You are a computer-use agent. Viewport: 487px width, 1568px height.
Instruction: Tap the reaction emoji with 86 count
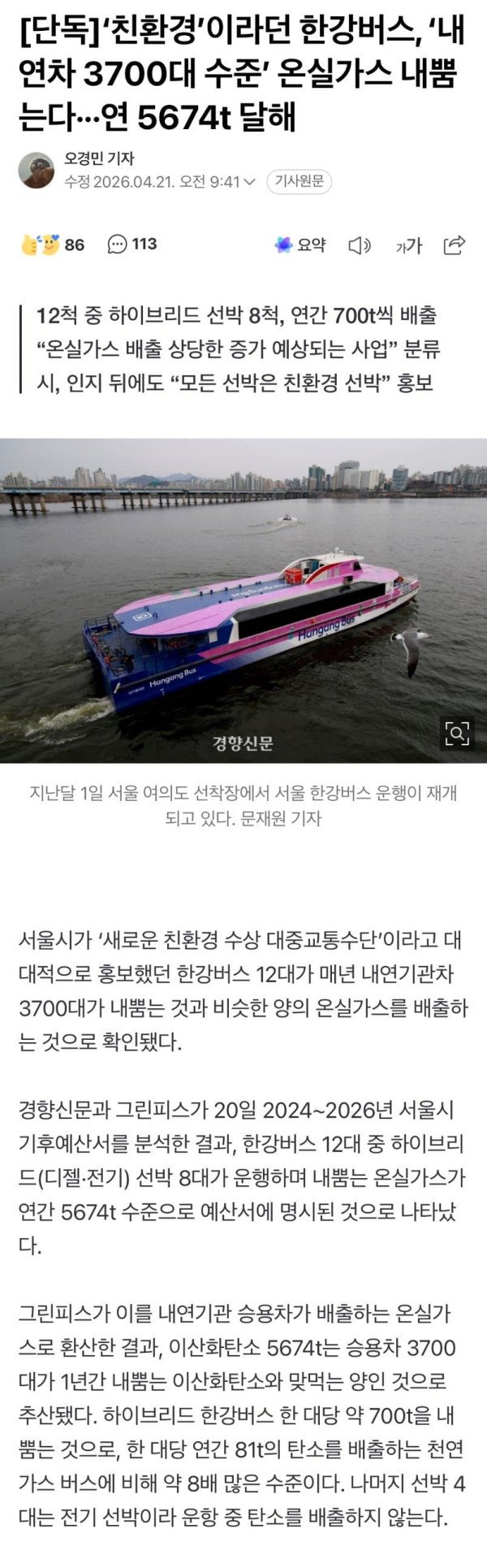point(42,244)
